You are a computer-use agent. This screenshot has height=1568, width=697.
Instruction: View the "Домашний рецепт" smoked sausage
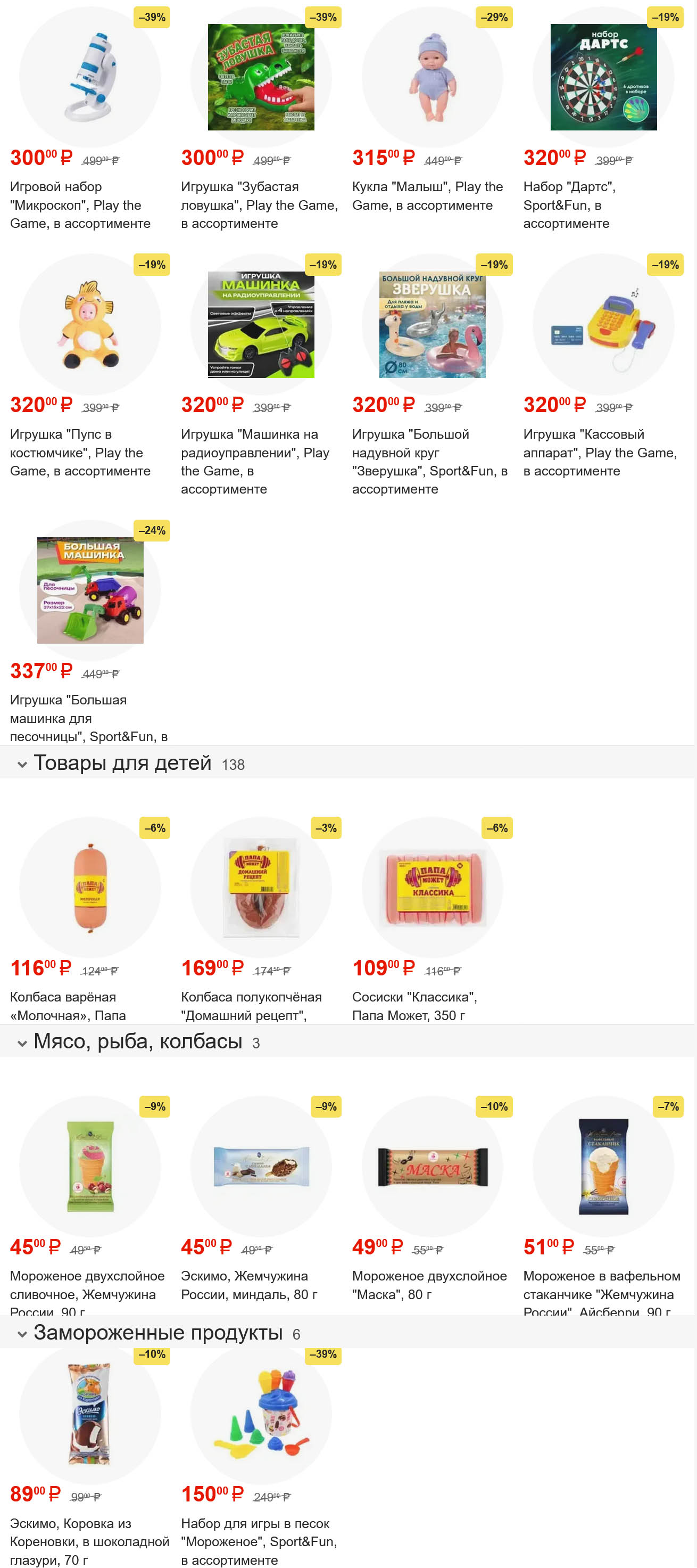point(261,888)
